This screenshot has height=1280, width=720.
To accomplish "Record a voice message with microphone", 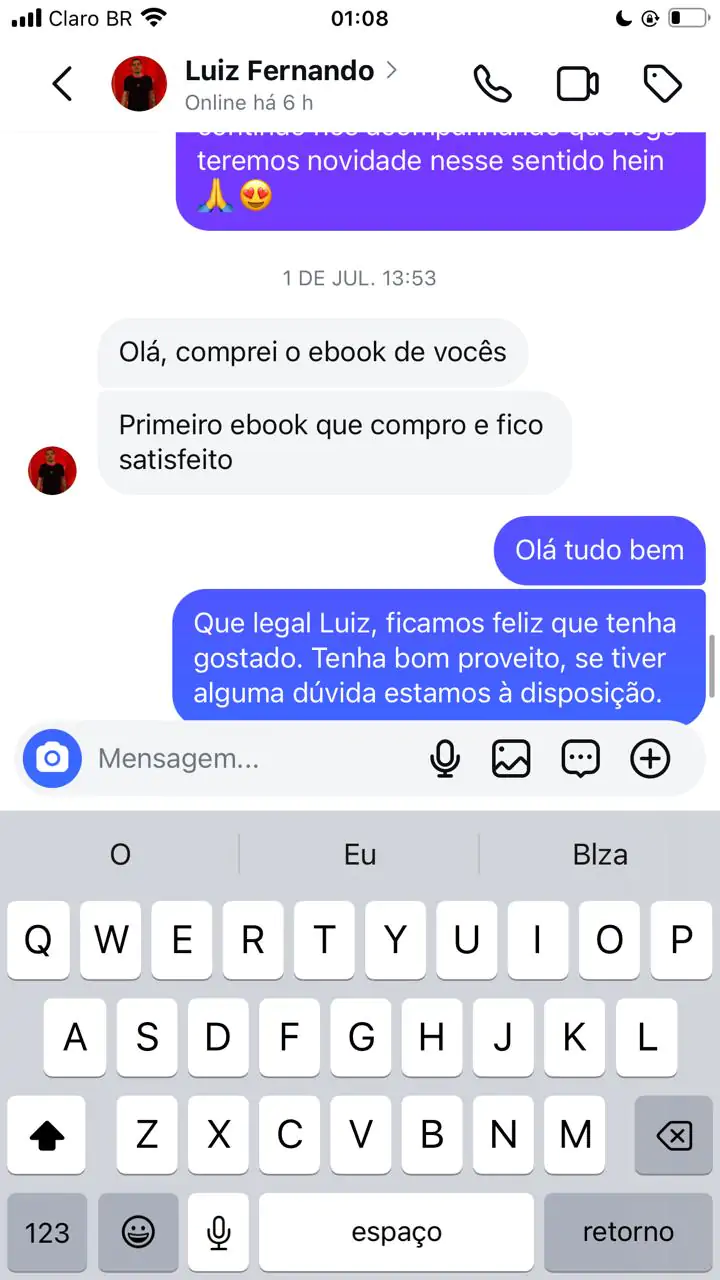I will click(445, 759).
